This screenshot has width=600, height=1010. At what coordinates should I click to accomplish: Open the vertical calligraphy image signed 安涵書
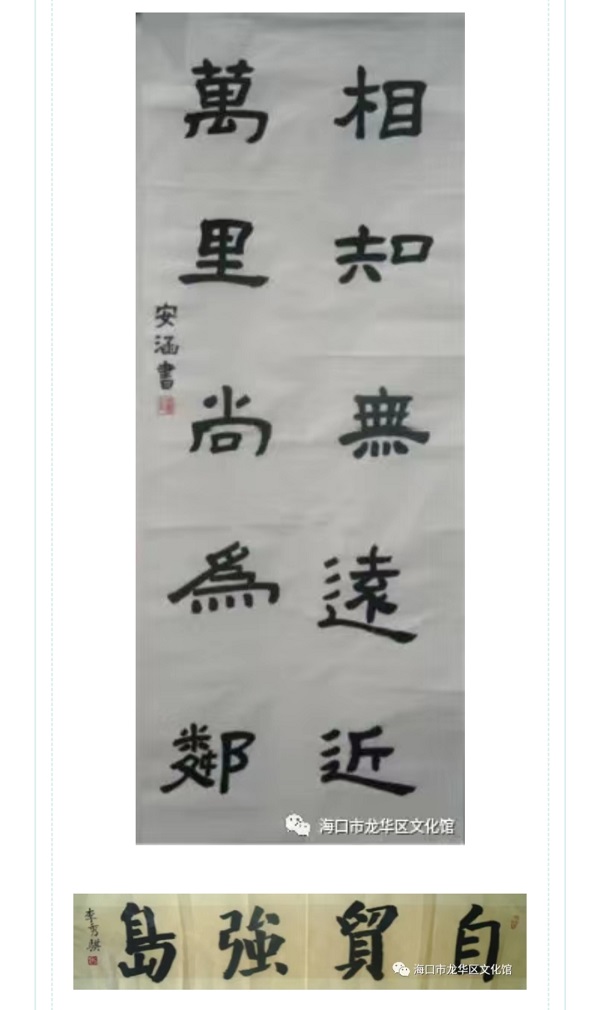300,428
